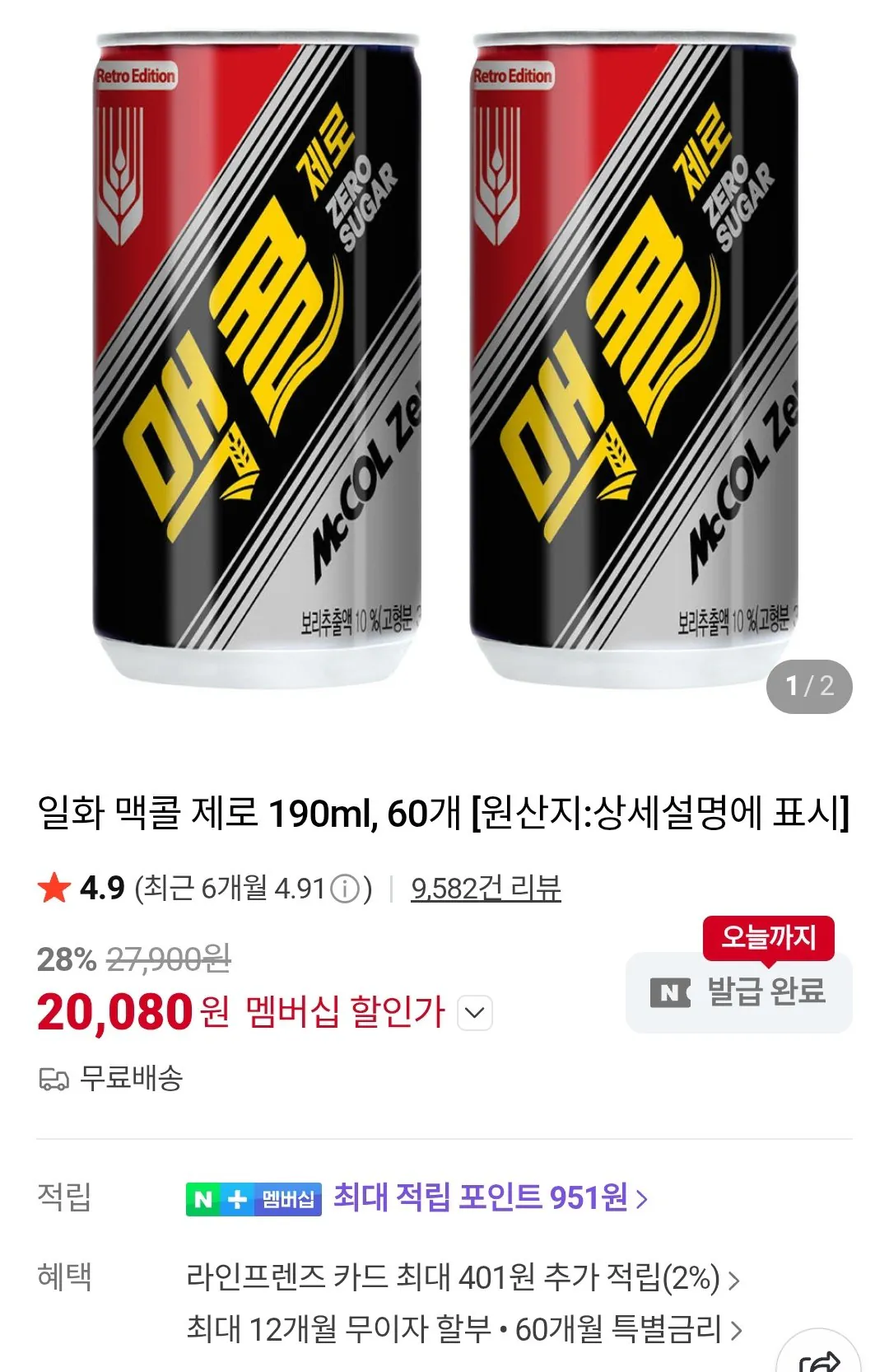Select the 일화 맥콜 제로 product title
Image resolution: width=889 pixels, height=1372 pixels.
click(444, 814)
